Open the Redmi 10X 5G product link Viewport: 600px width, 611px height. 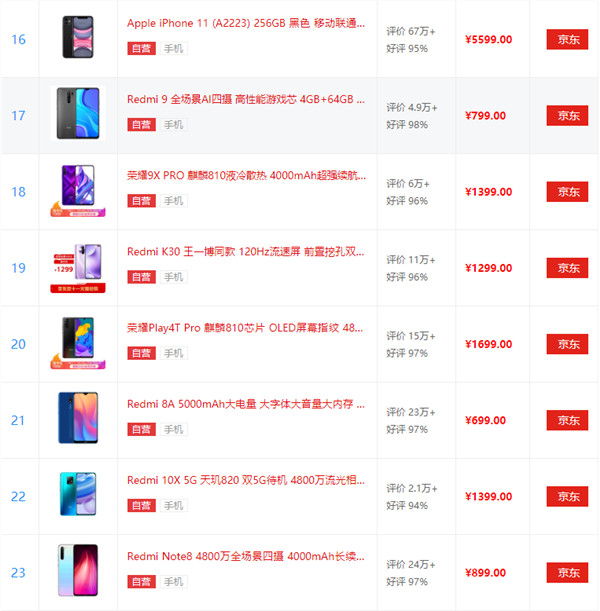pos(246,480)
